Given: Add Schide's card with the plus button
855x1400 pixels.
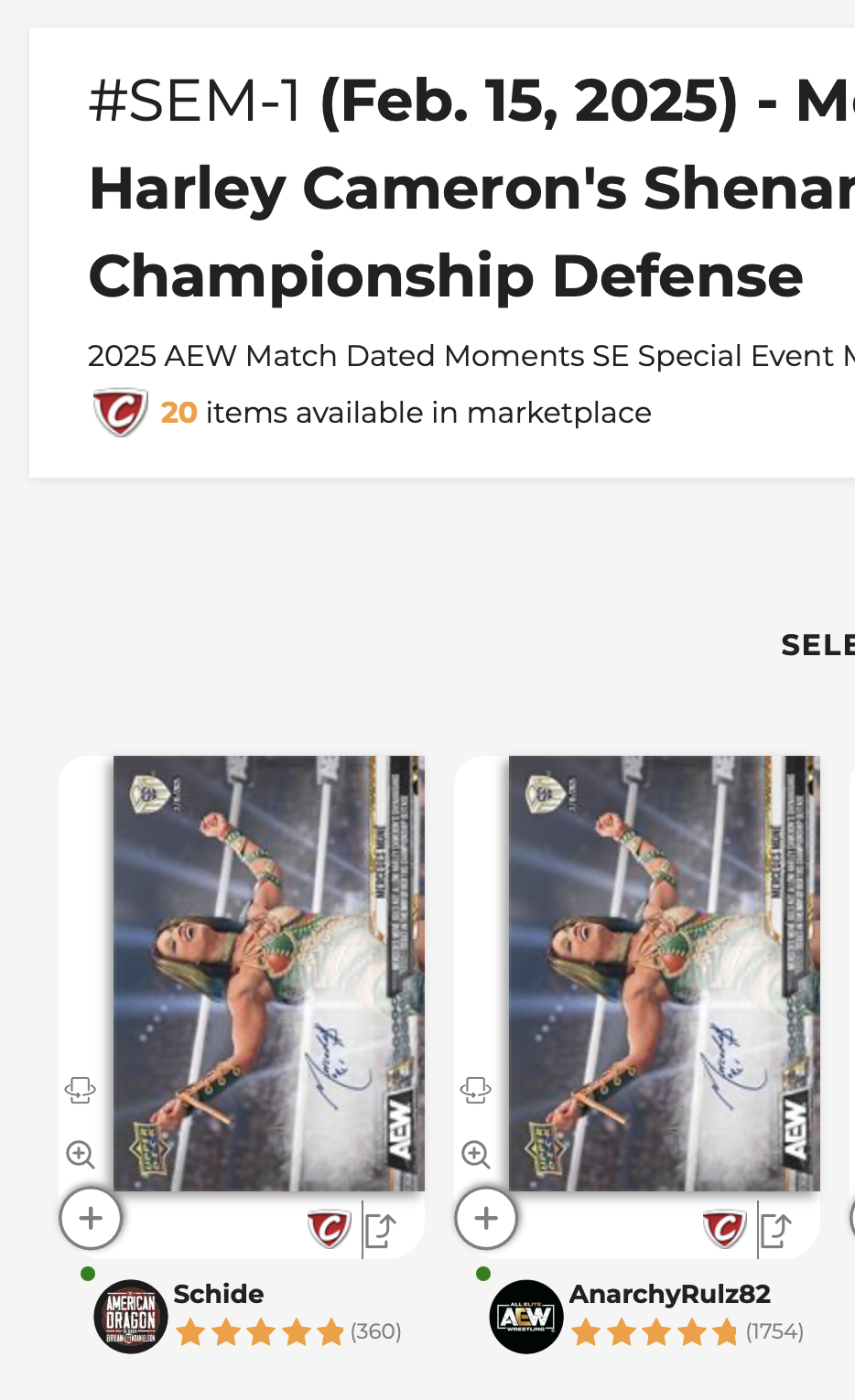Looking at the screenshot, I should 91,1219.
